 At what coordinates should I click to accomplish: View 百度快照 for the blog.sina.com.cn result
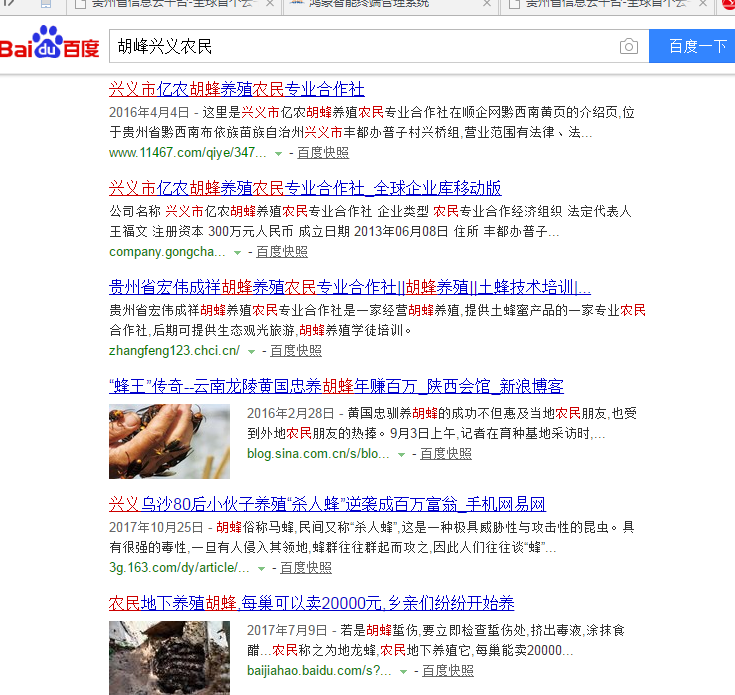pyautogui.click(x=446, y=453)
